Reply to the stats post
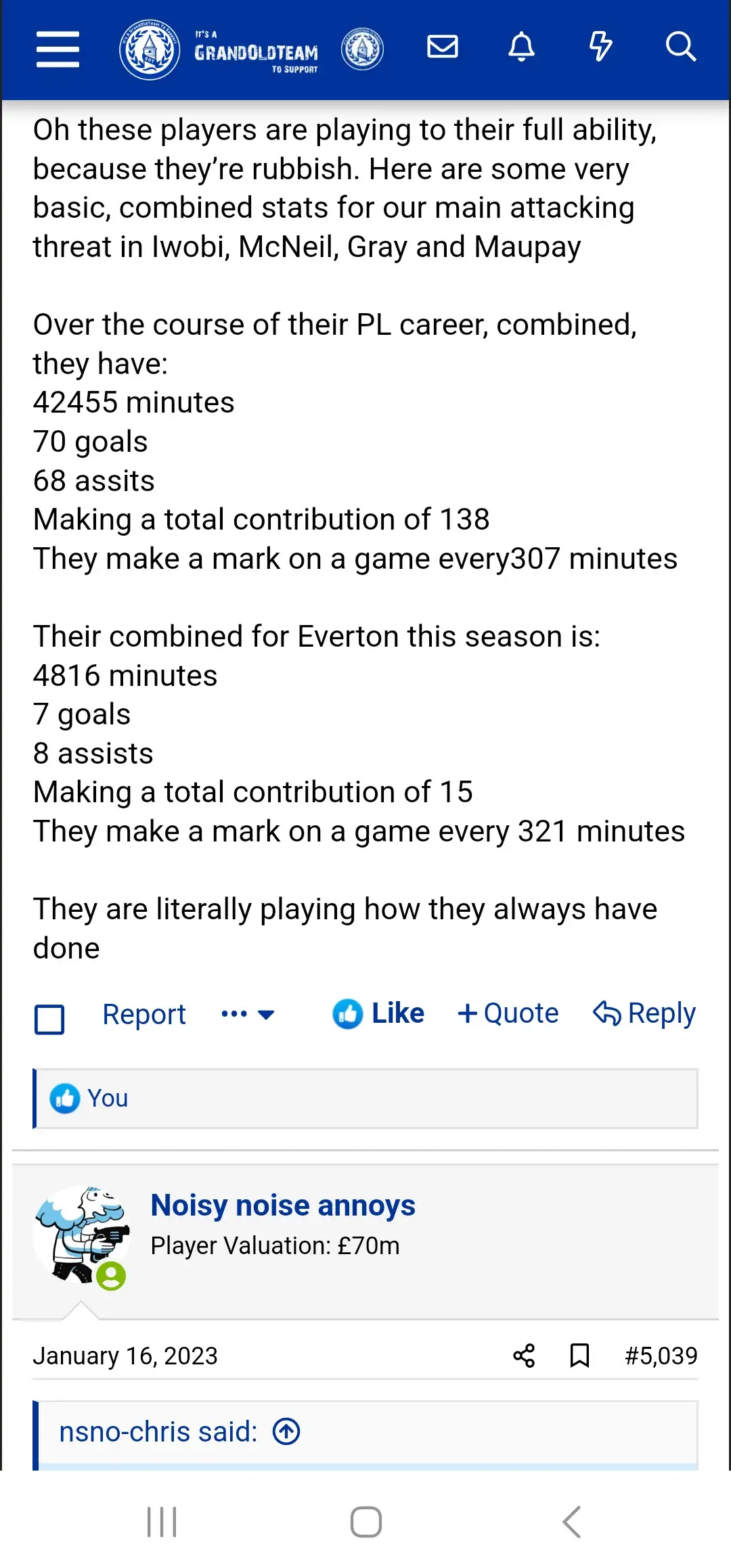The height and width of the screenshot is (1568, 731). tap(644, 1013)
